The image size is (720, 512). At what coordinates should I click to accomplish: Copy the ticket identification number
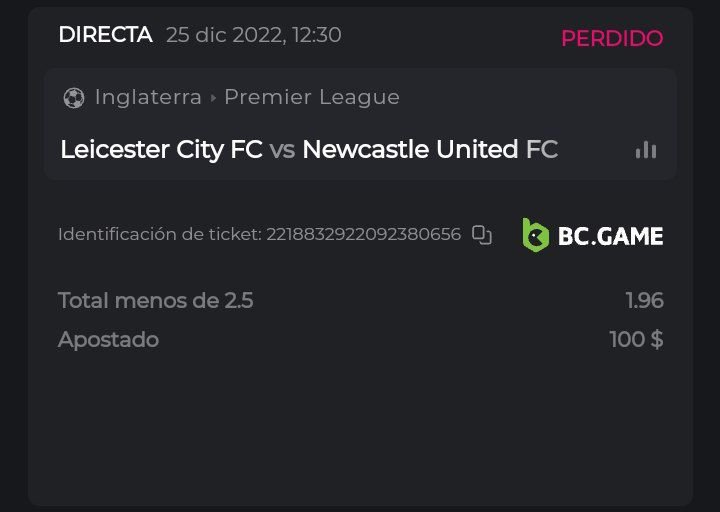coord(482,236)
